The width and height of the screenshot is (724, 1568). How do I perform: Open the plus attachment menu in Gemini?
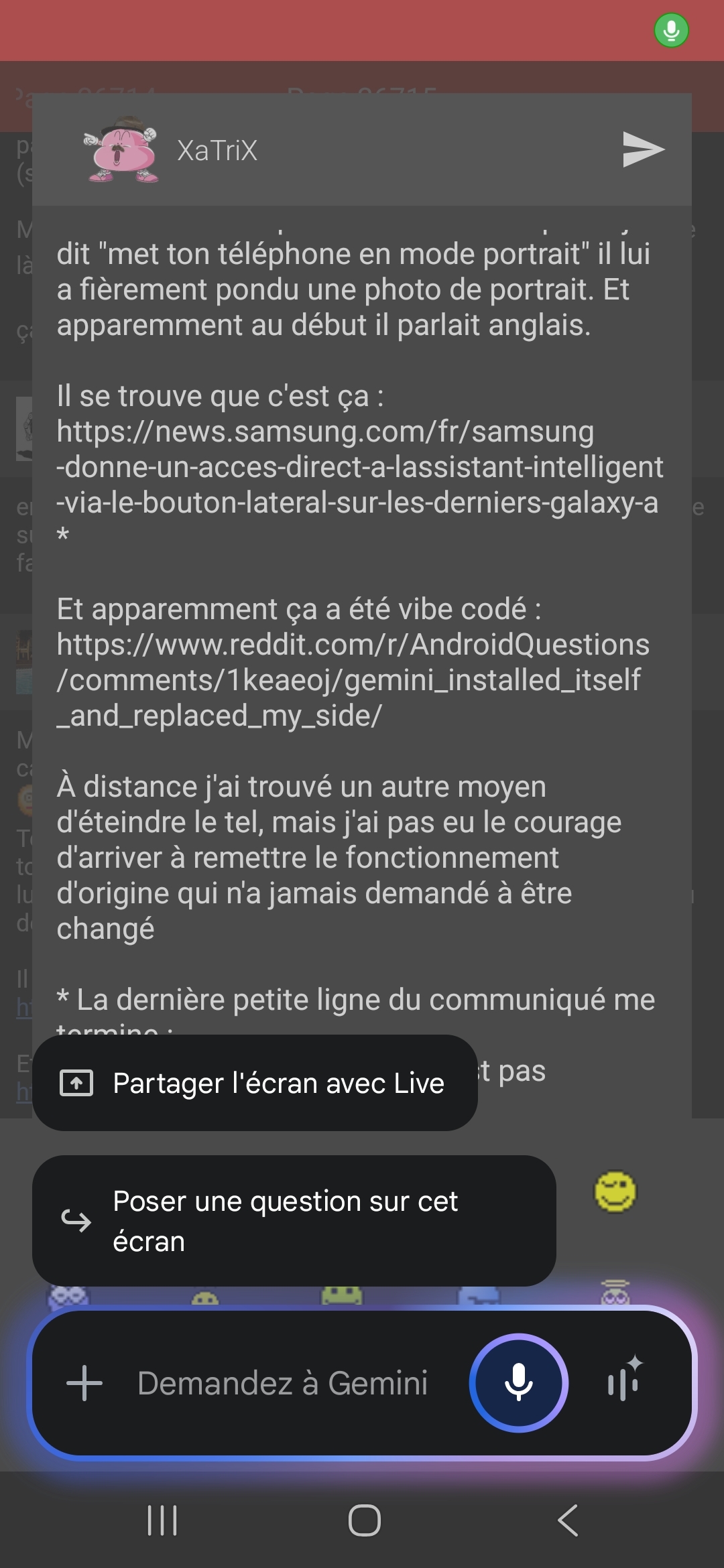coord(84,1384)
